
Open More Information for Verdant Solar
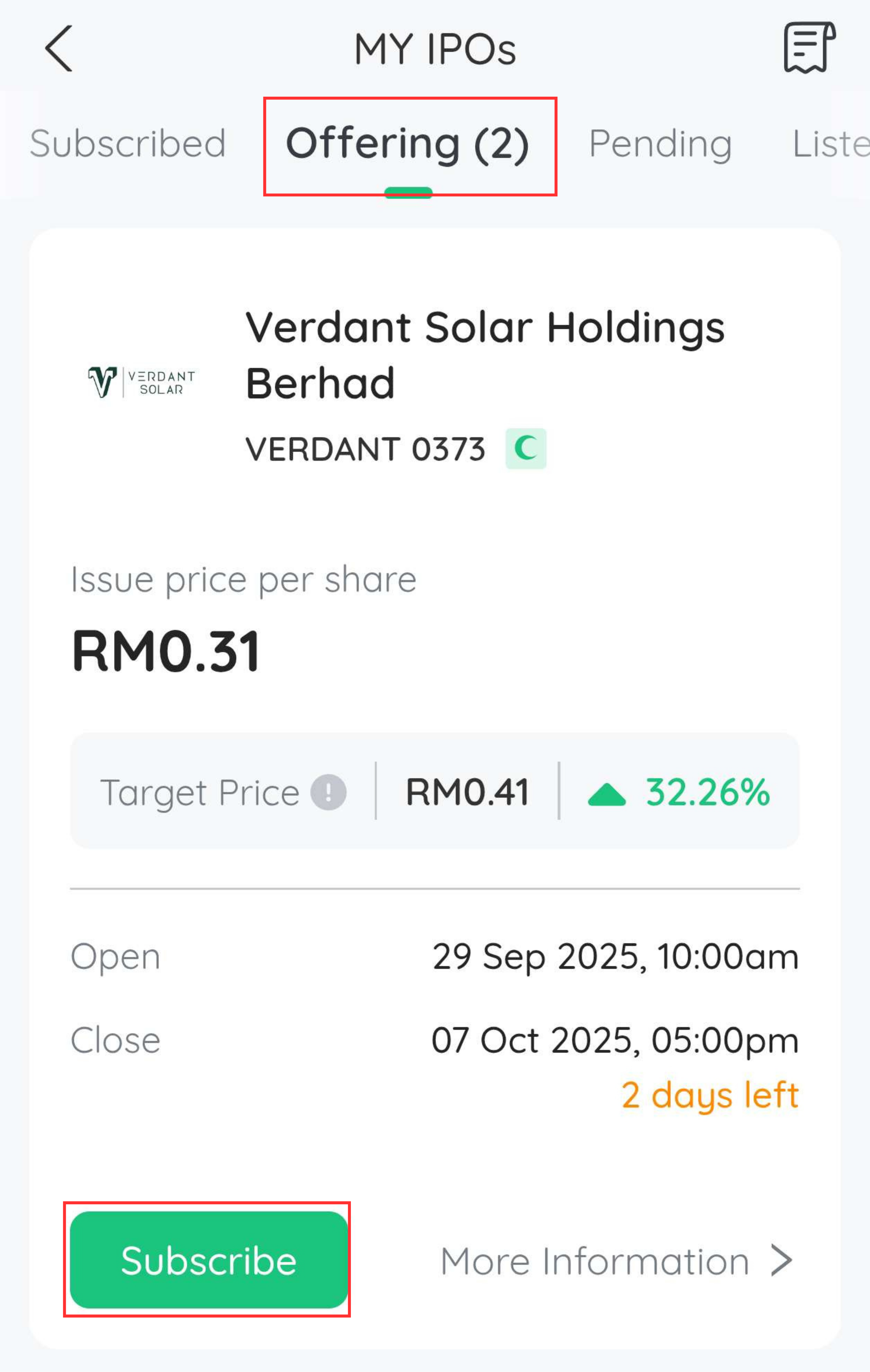click(x=616, y=1261)
